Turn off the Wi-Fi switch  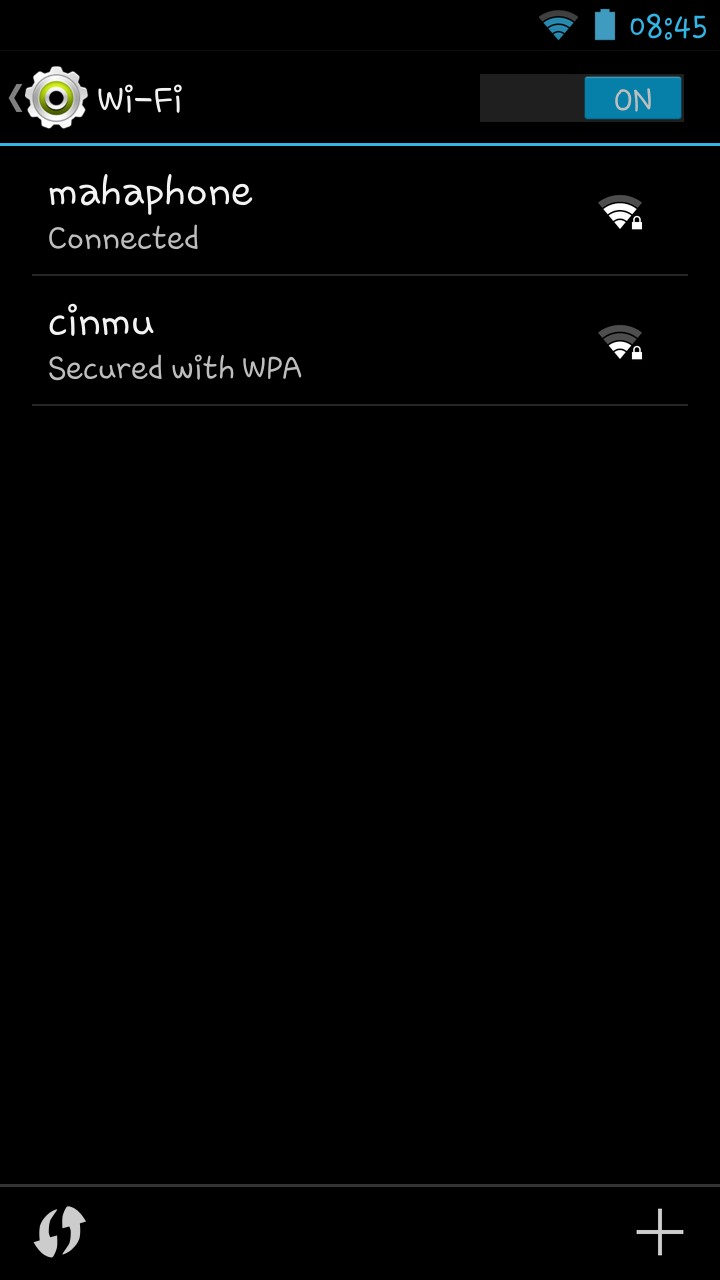coord(581,98)
